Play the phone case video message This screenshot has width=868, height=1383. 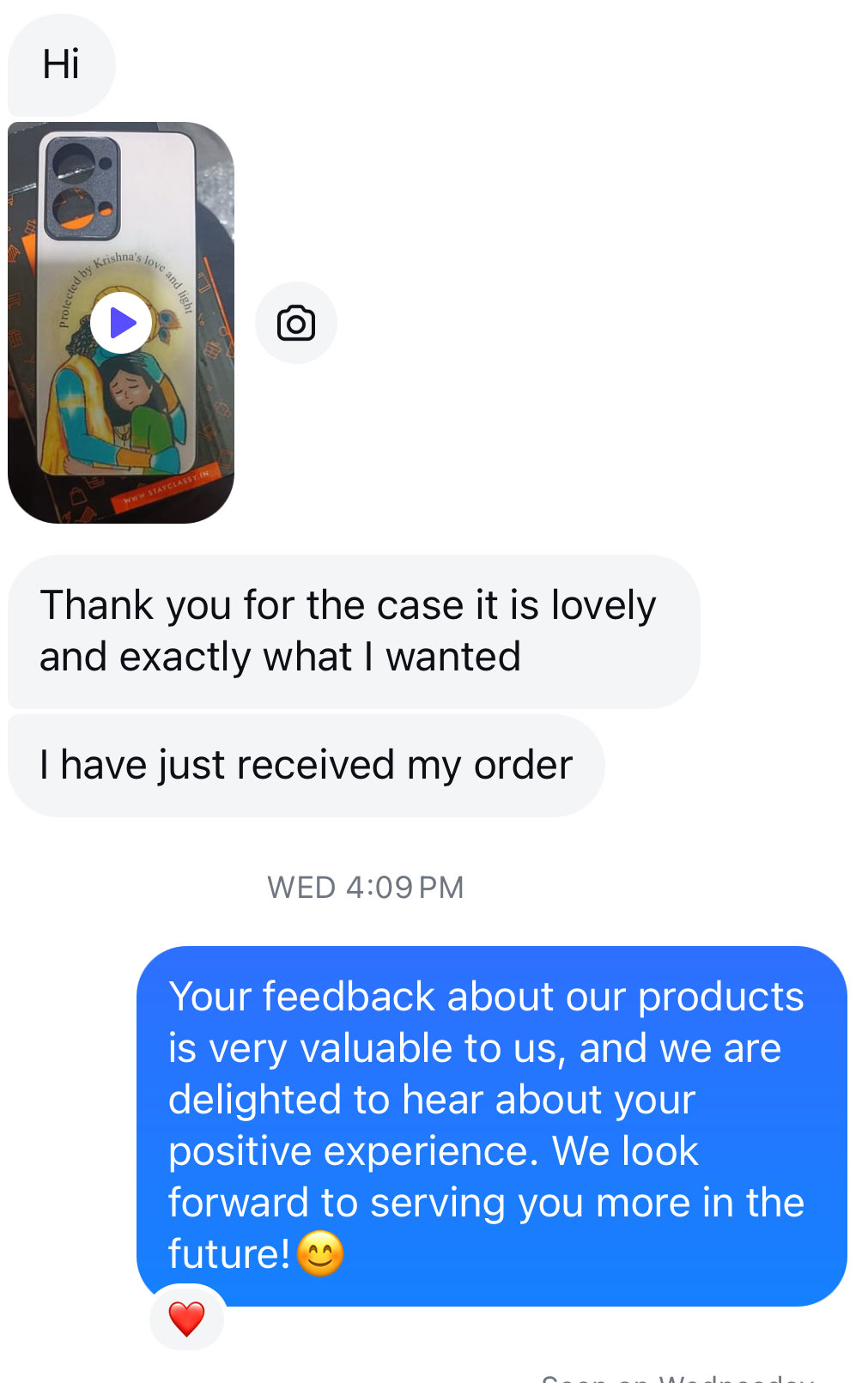121,323
